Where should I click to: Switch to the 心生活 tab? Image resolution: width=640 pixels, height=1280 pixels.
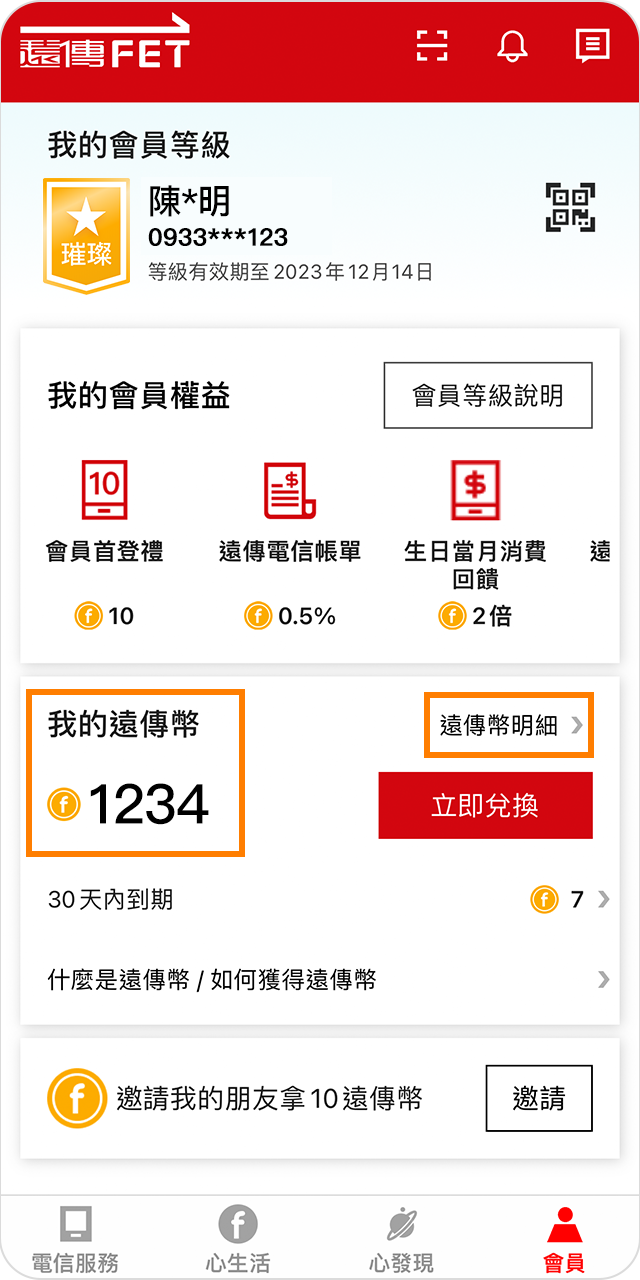[238, 1239]
